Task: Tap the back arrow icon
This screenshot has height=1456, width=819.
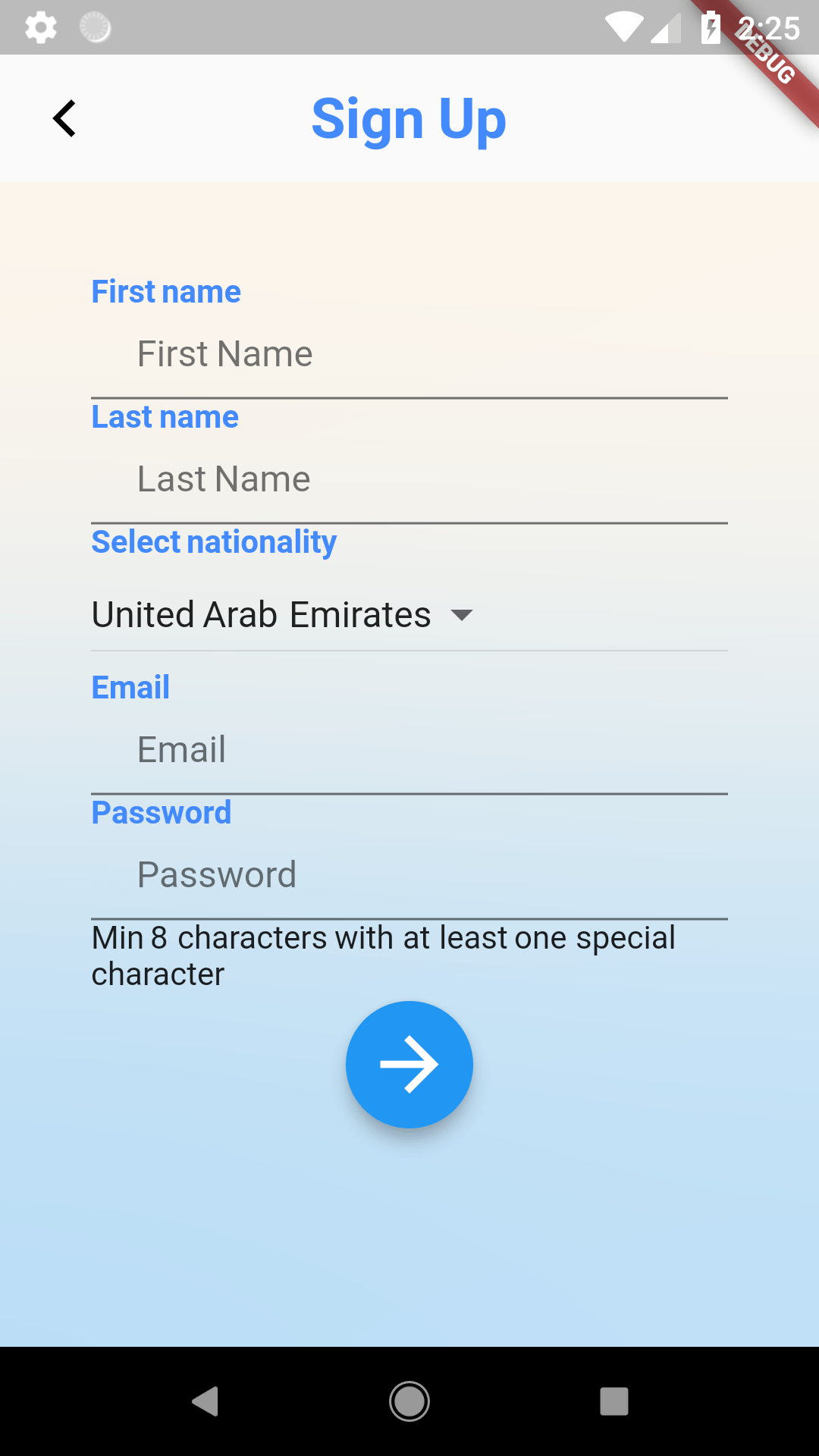Action: coord(64,118)
